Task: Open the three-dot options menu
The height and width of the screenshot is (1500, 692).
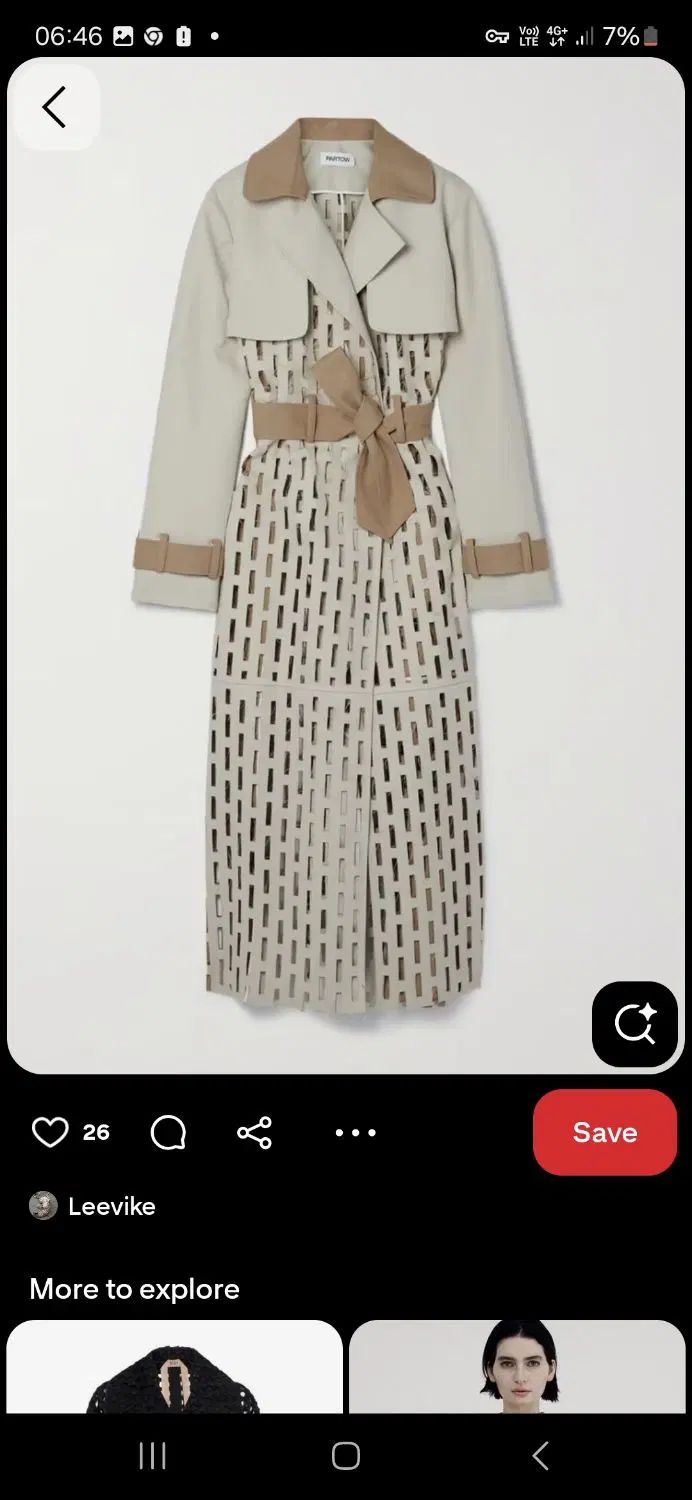Action: coord(355,1133)
